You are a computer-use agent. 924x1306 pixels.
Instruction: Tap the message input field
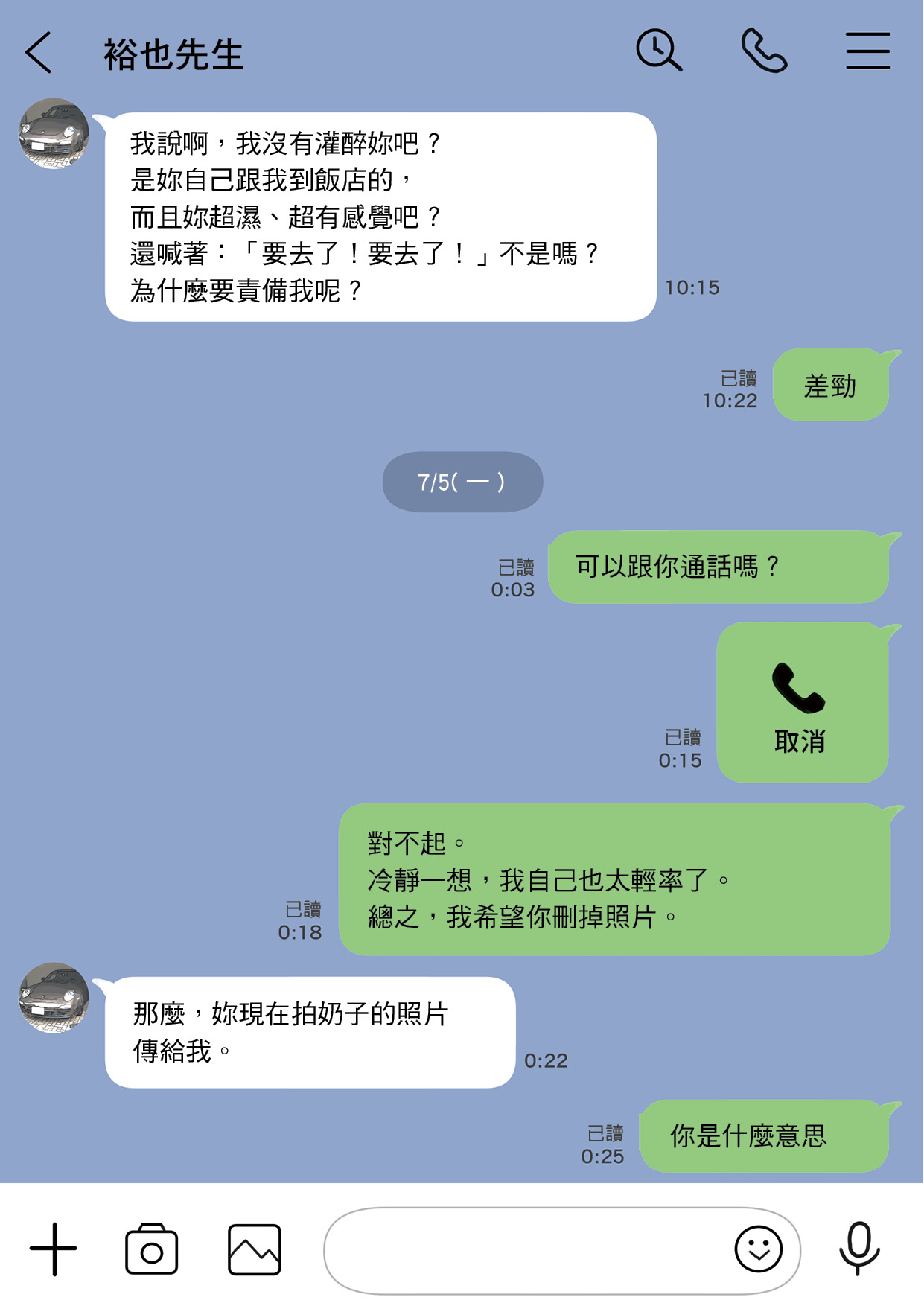pos(521,1250)
